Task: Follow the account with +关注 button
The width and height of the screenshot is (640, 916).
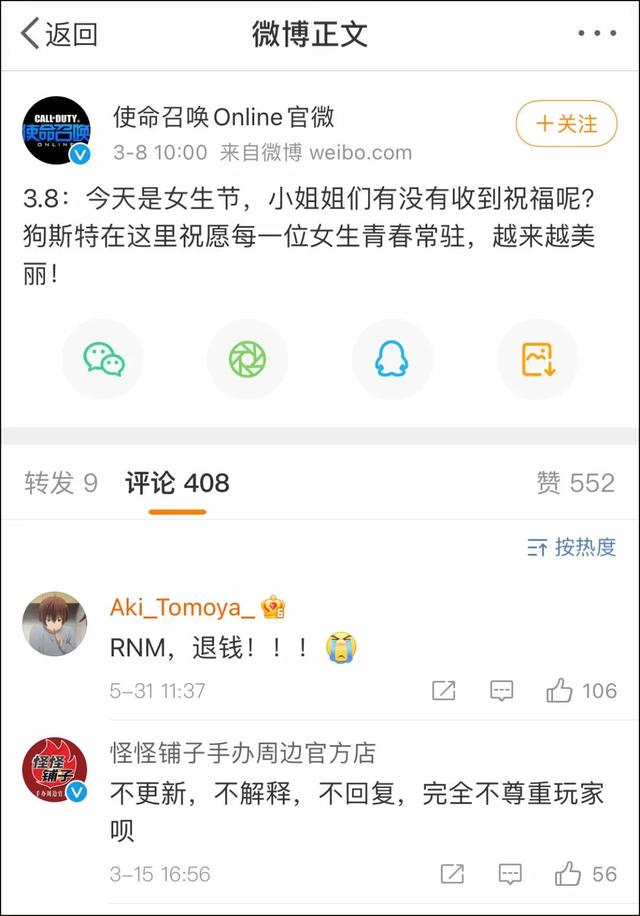Action: pos(566,124)
